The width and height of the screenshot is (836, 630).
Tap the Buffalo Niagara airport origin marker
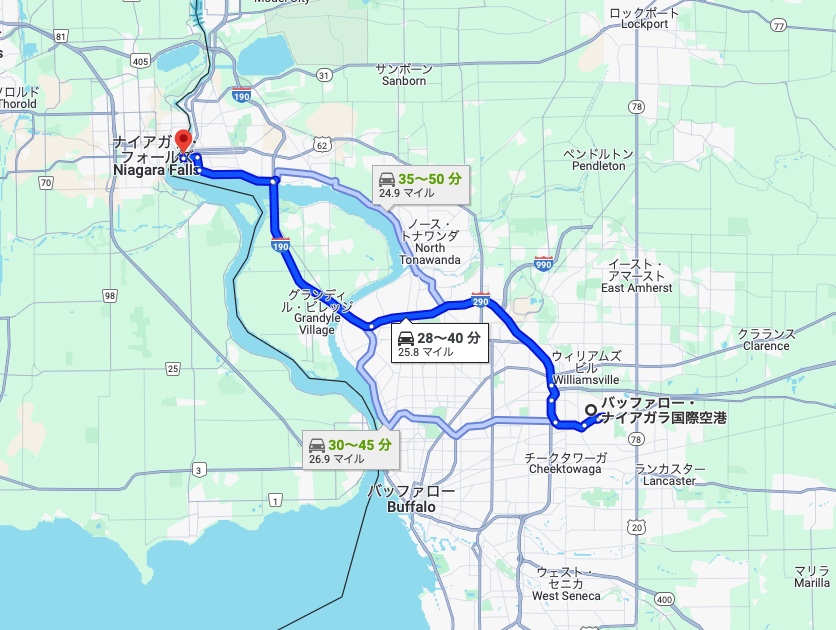(591, 409)
